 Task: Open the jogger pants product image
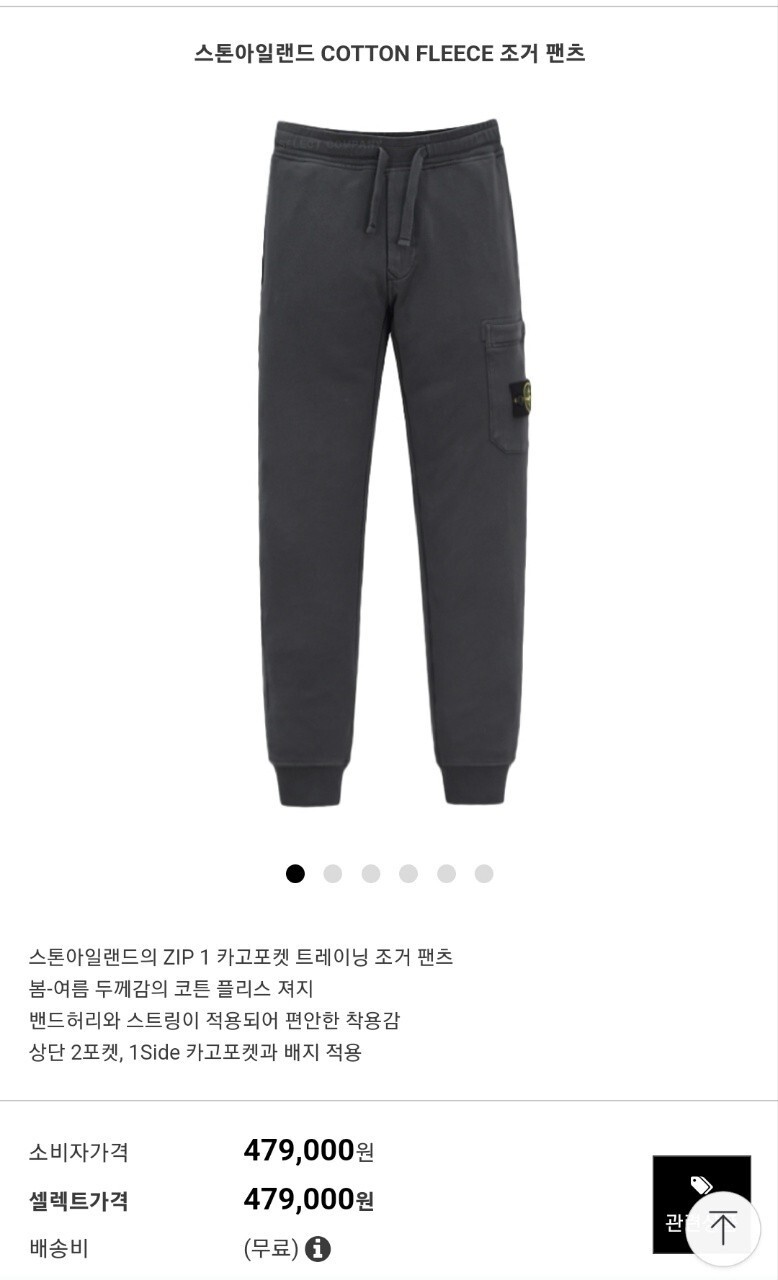point(391,462)
